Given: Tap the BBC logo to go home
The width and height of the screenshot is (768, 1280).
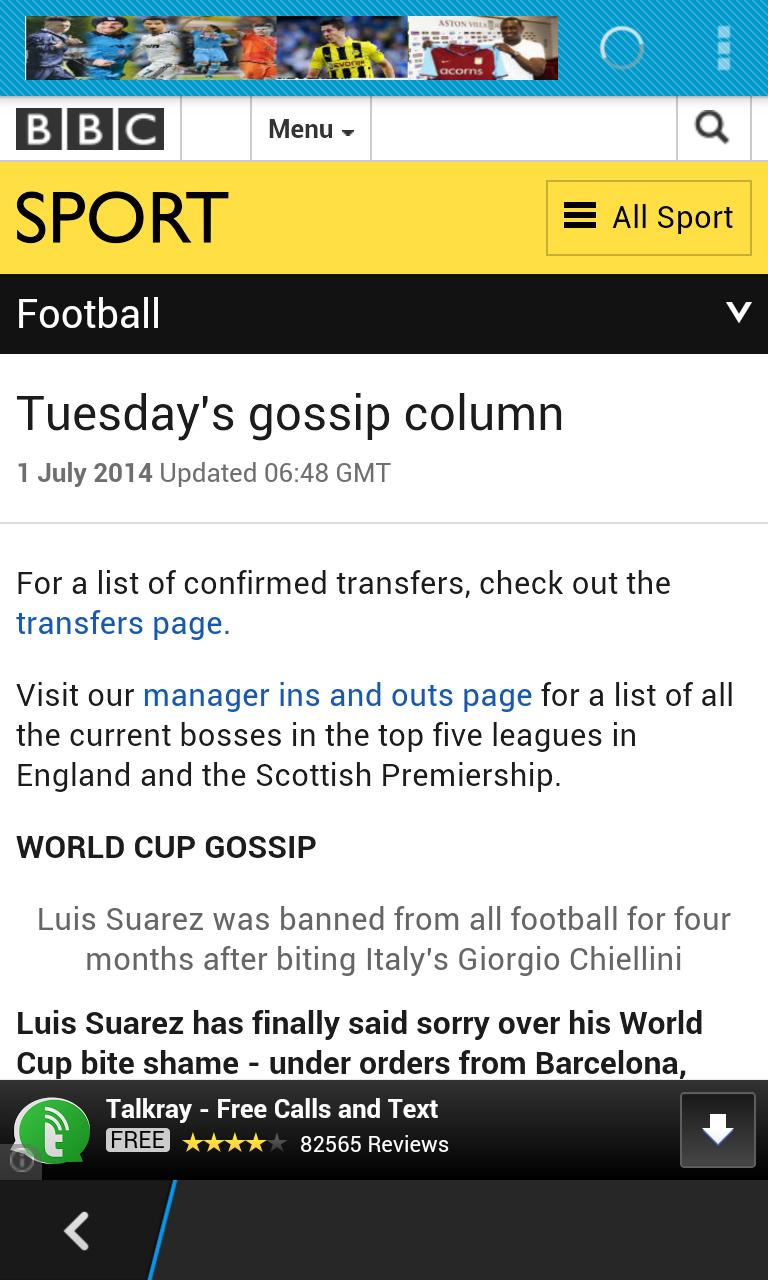Looking at the screenshot, I should click(90, 129).
